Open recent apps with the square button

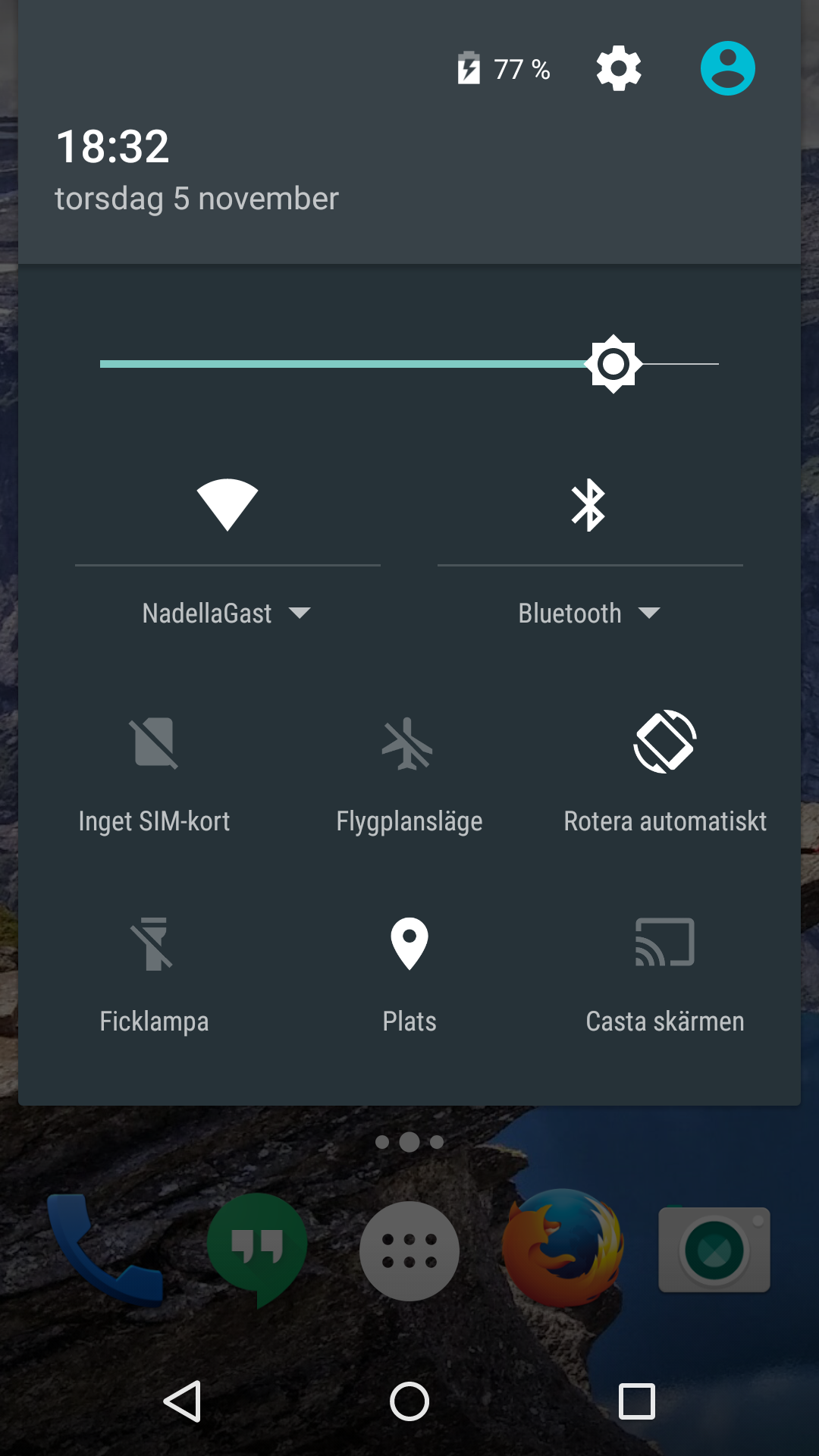pyautogui.click(x=636, y=1401)
